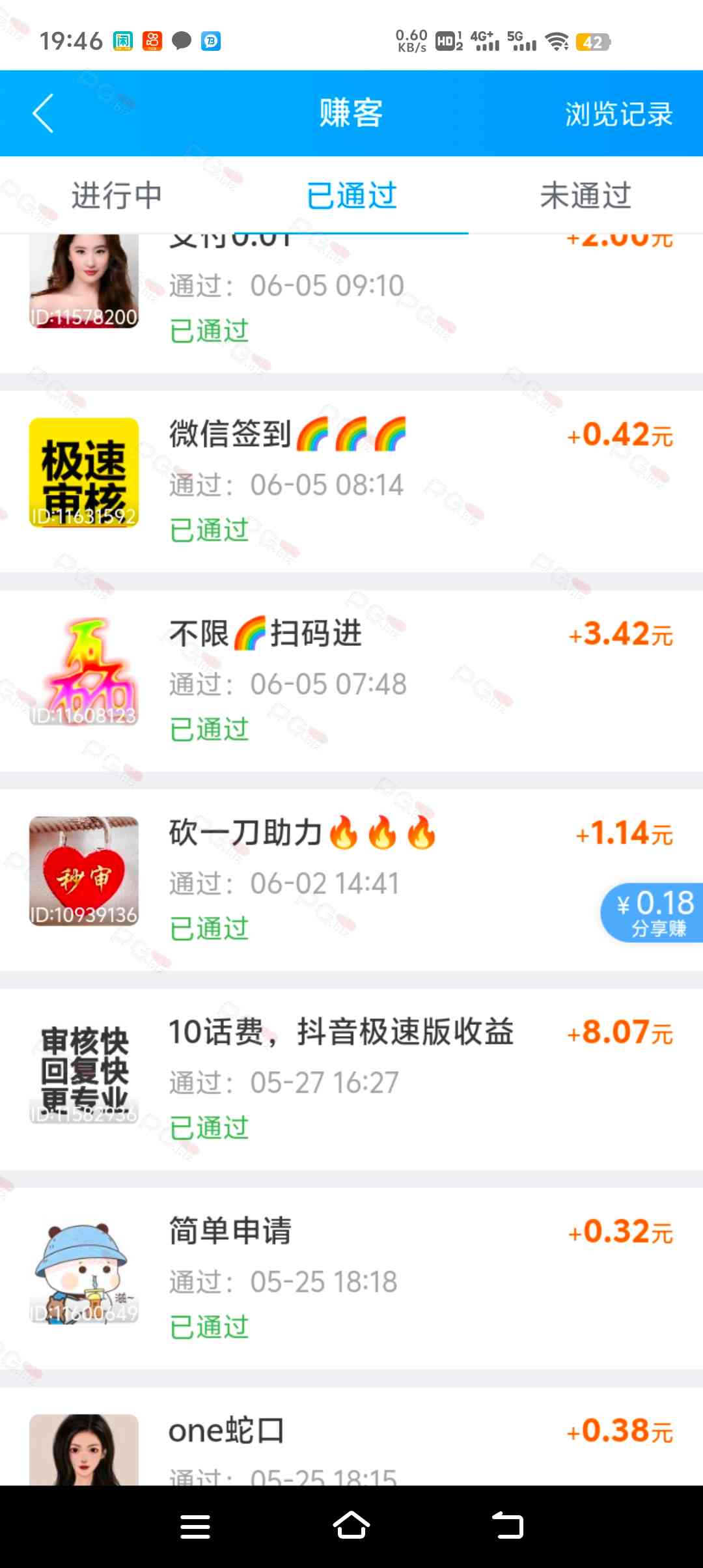Open the 微信签到 task entry
This screenshot has width=703, height=1568.
click(x=351, y=482)
